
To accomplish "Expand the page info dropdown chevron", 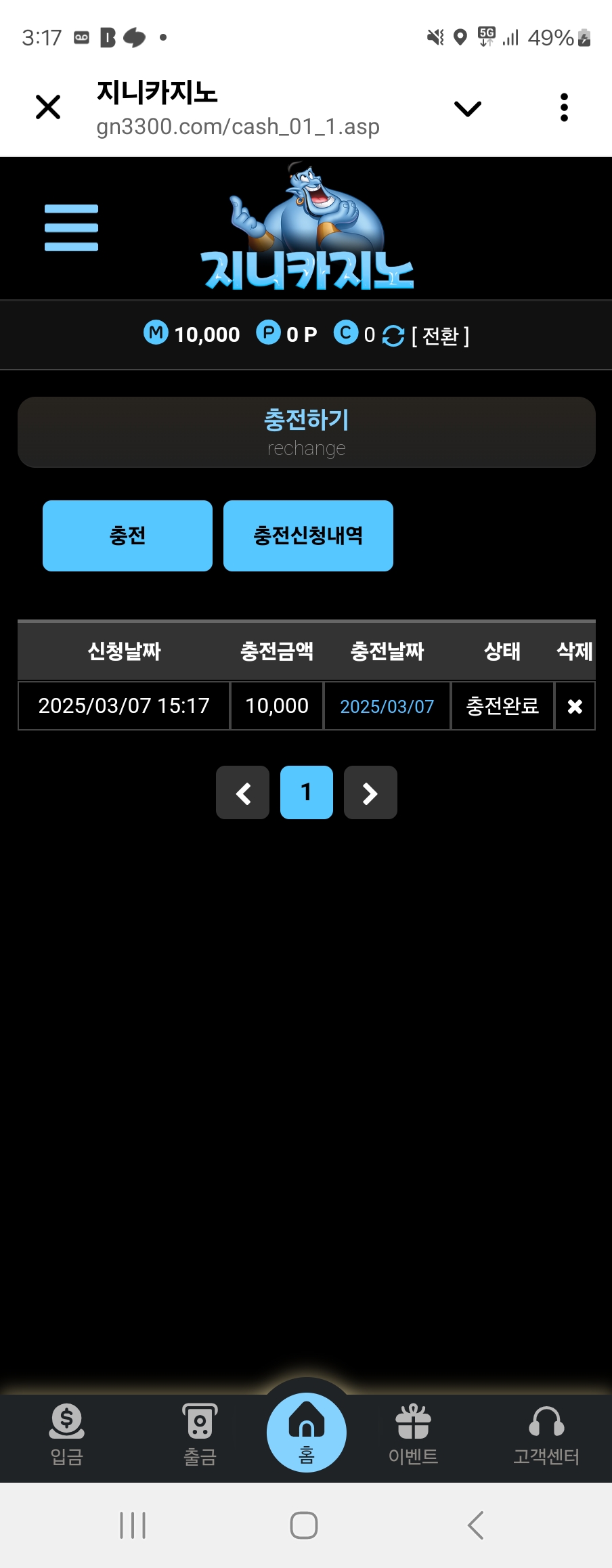I will click(467, 108).
